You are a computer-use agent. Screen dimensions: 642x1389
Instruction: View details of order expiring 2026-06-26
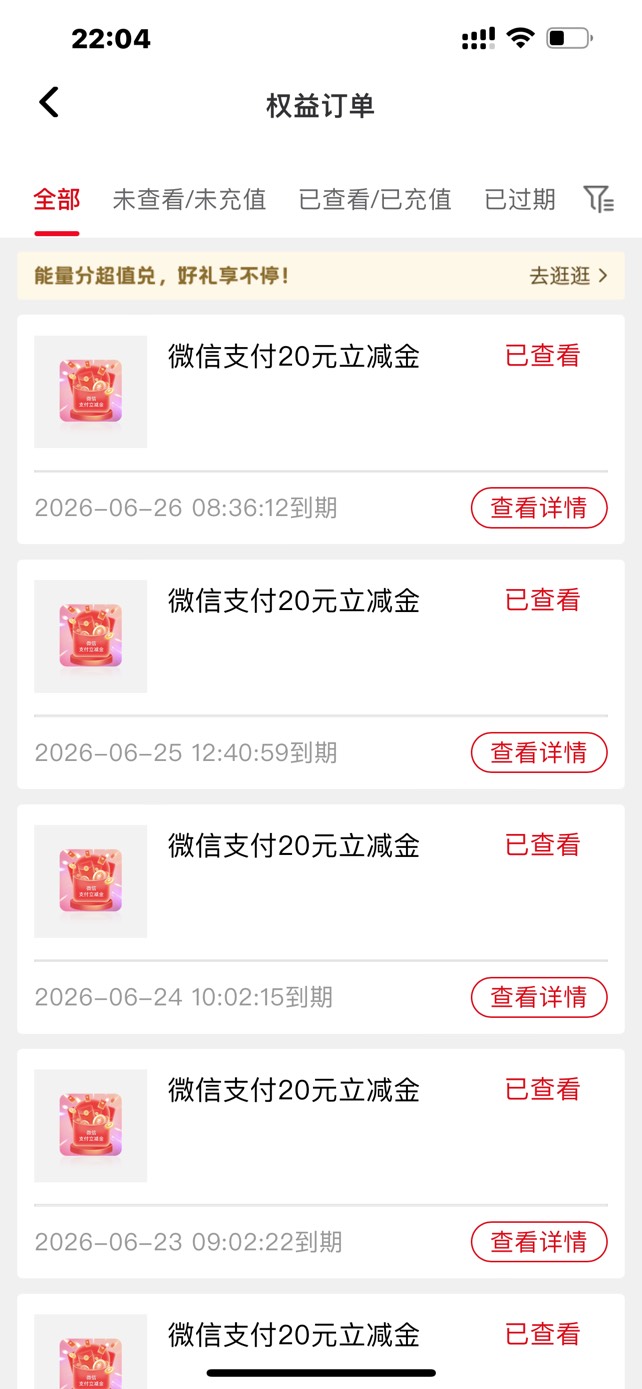539,508
